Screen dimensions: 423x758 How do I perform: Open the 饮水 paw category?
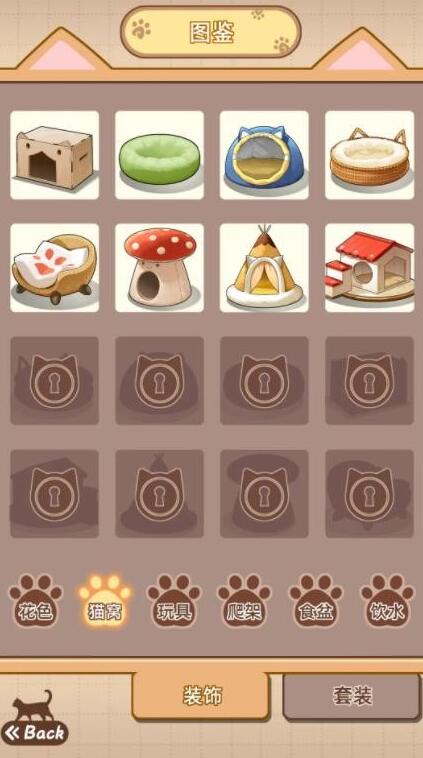click(x=387, y=601)
